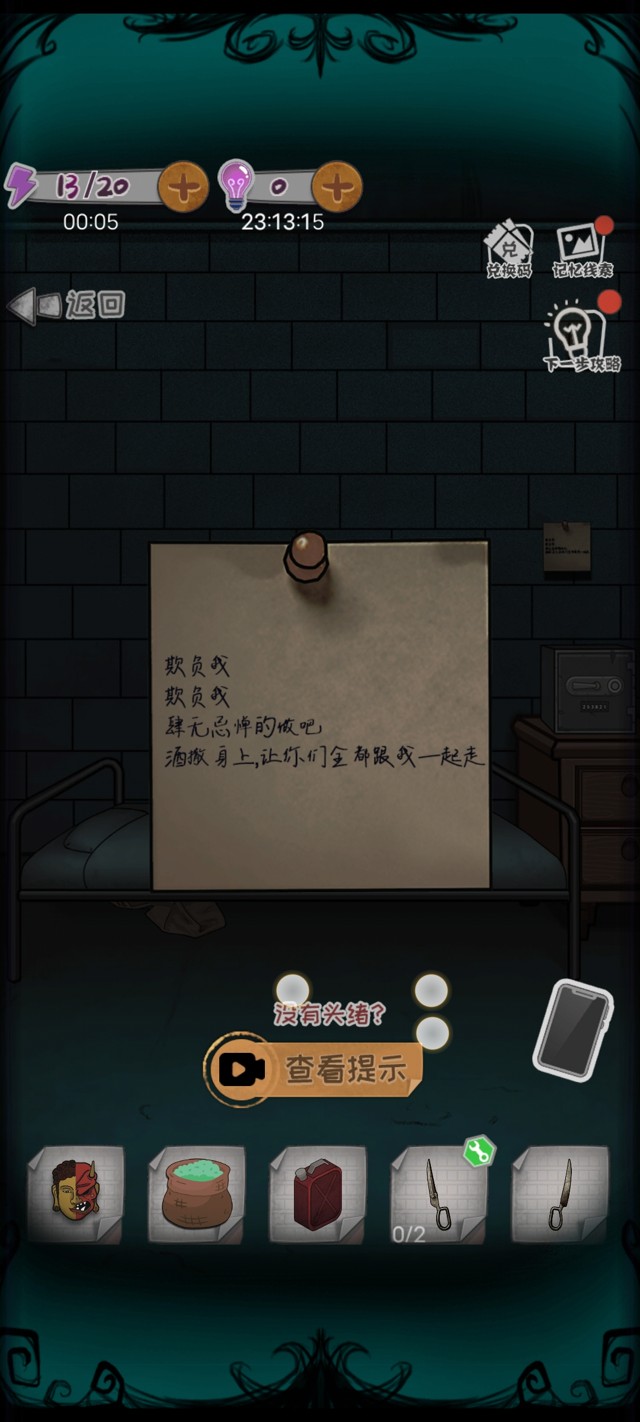Viewport: 640px width, 1422px height.
Task: Add hint bulbs with the plus button
Action: pyautogui.click(x=337, y=186)
